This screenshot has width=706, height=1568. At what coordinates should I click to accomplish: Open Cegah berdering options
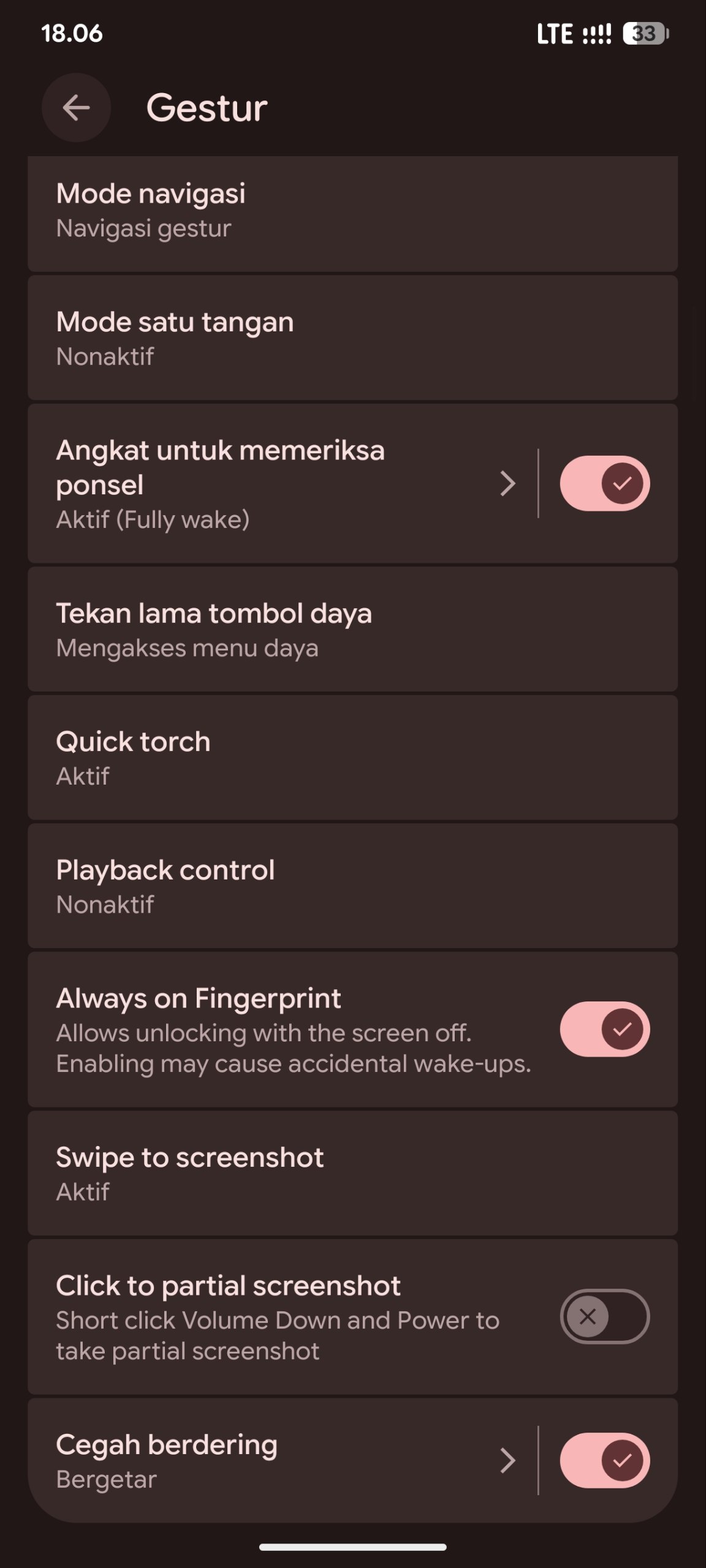tap(282, 1461)
